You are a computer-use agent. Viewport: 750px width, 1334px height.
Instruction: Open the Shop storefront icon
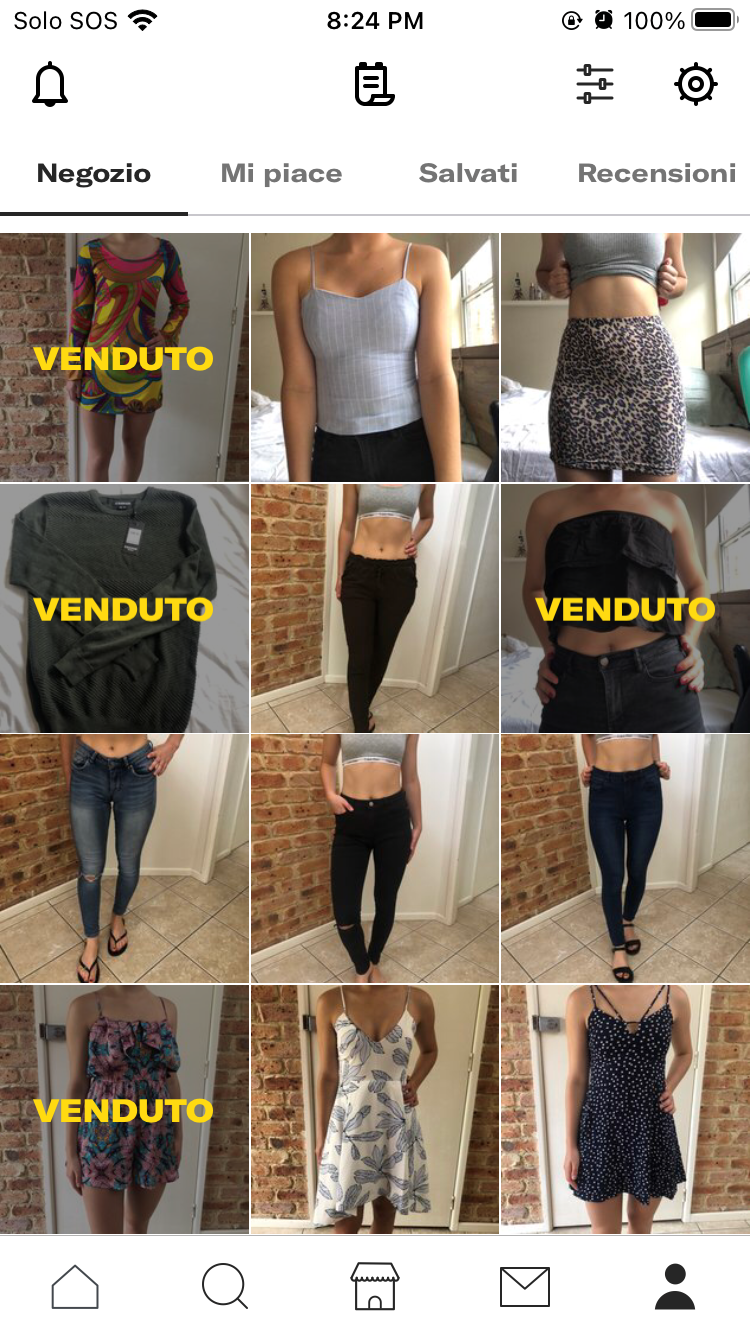click(x=375, y=1287)
